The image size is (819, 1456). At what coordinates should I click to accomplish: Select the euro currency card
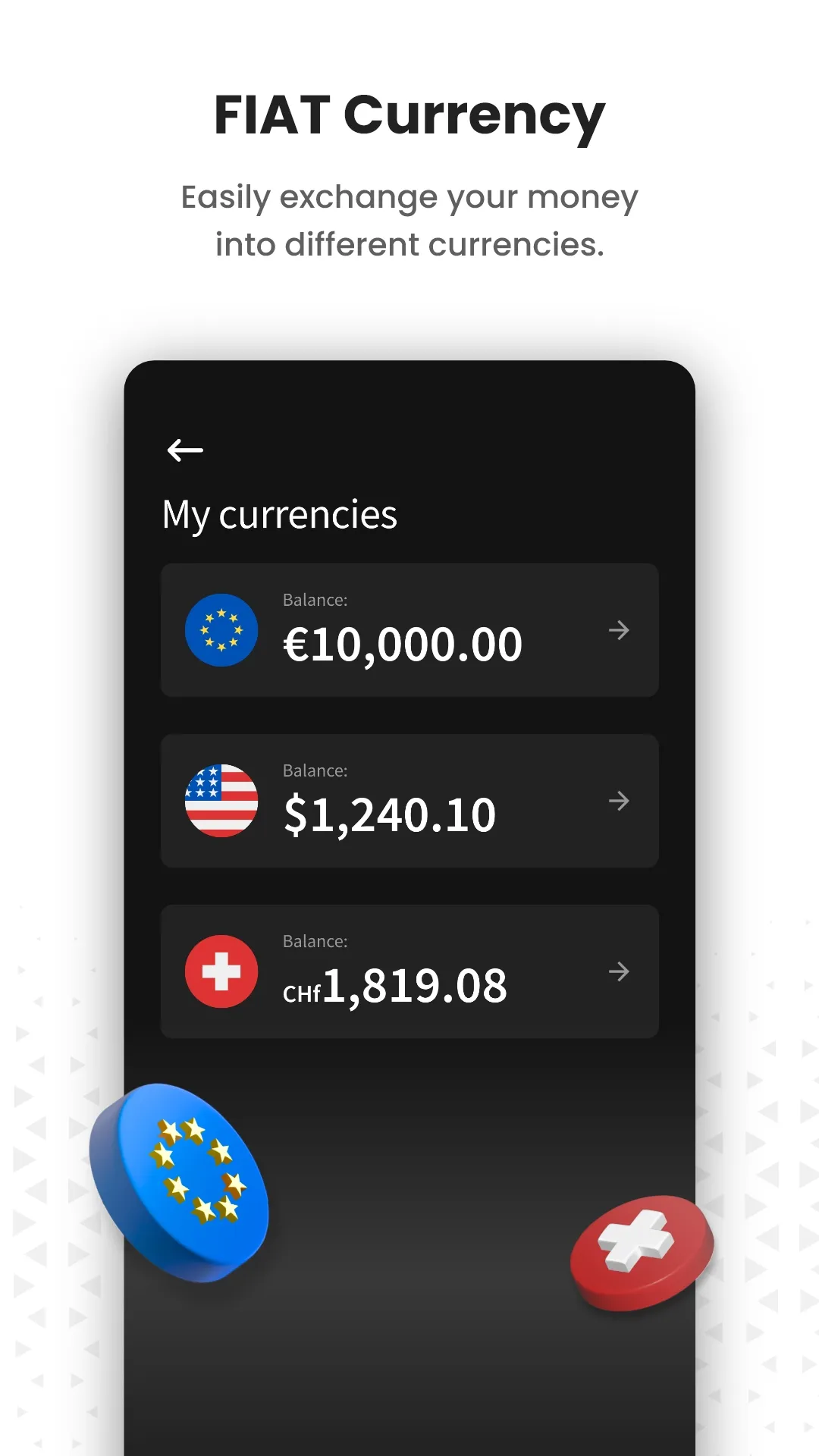(409, 630)
